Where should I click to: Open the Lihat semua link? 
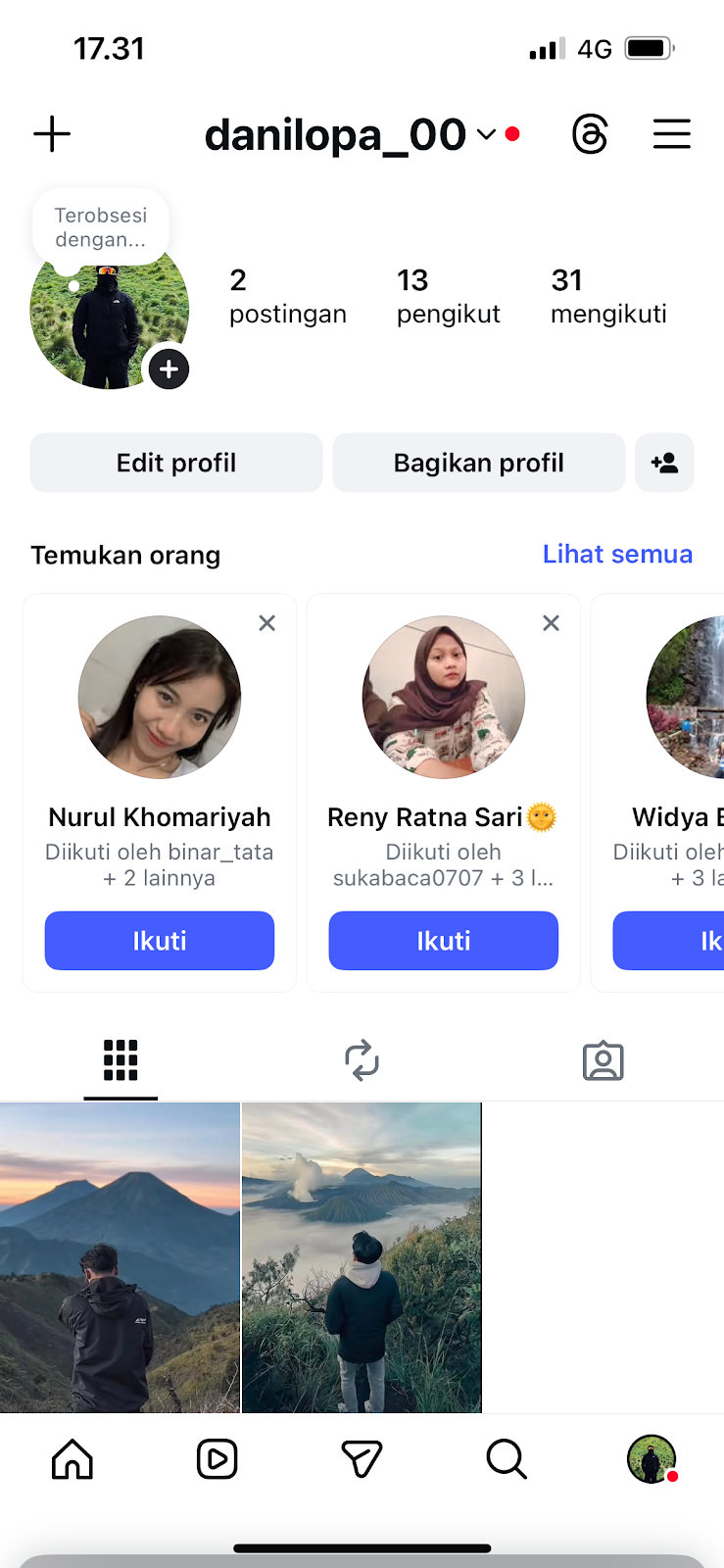point(617,555)
